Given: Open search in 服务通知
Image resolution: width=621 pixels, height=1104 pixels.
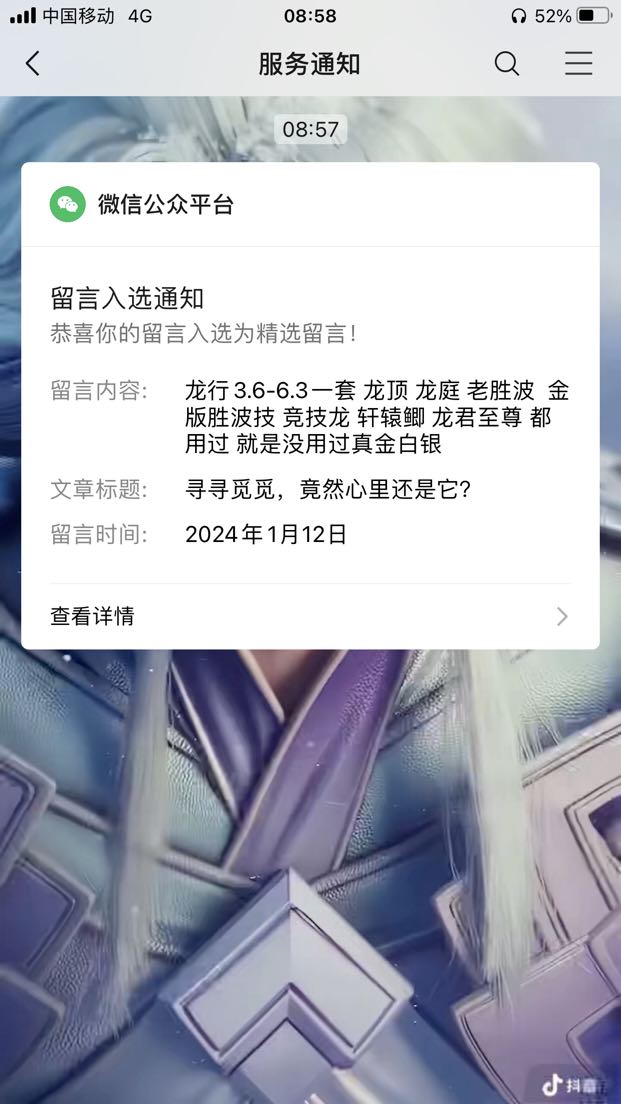Looking at the screenshot, I should point(507,64).
